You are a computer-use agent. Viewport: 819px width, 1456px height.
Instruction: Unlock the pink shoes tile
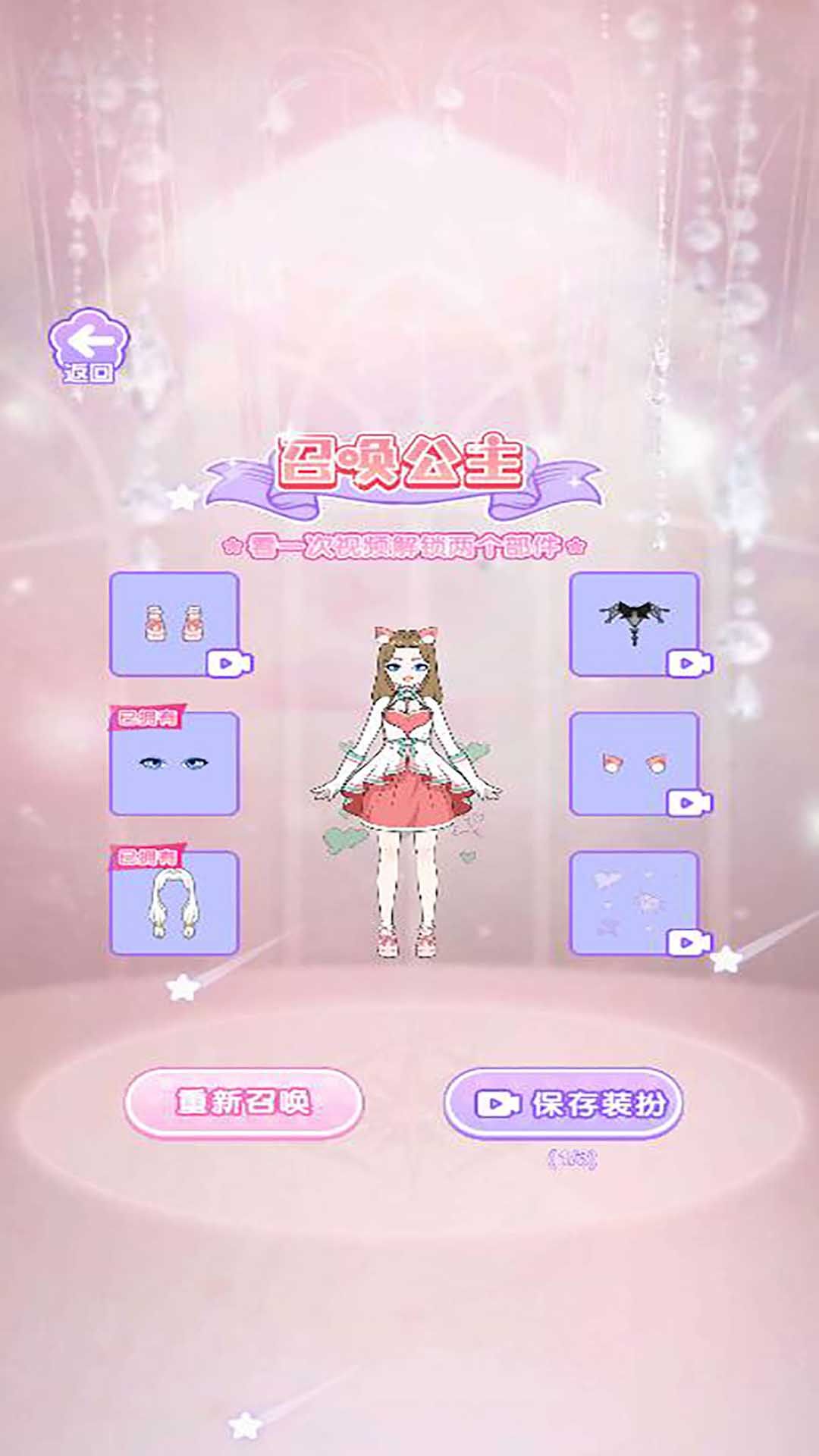(x=174, y=624)
